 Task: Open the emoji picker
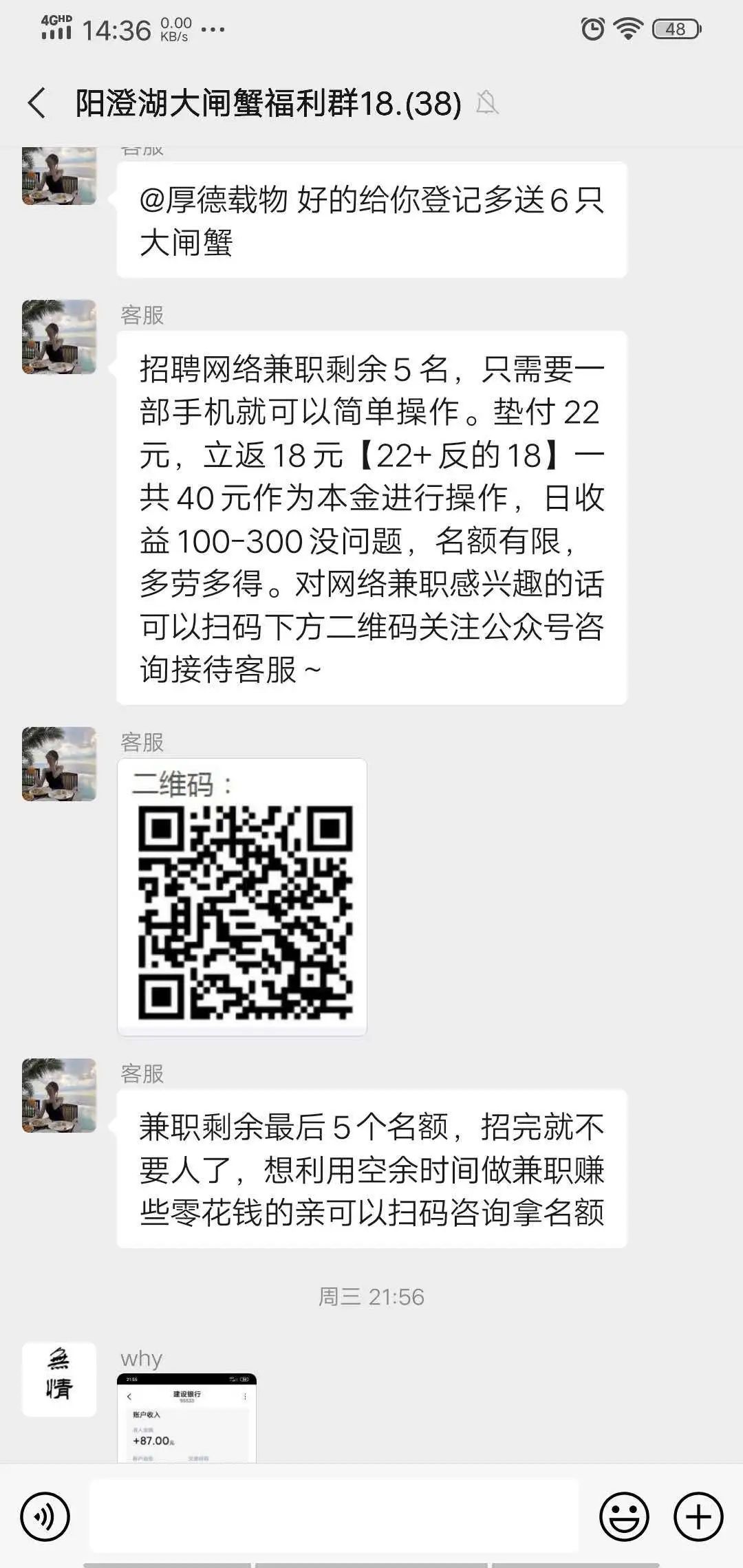(x=624, y=1516)
